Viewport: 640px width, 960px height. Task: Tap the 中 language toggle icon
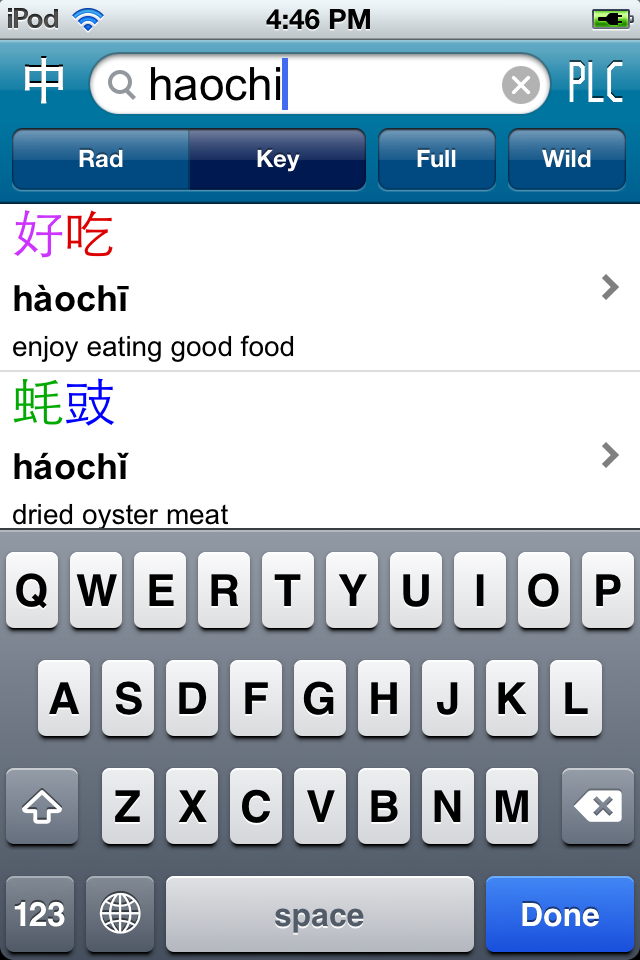click(x=43, y=83)
